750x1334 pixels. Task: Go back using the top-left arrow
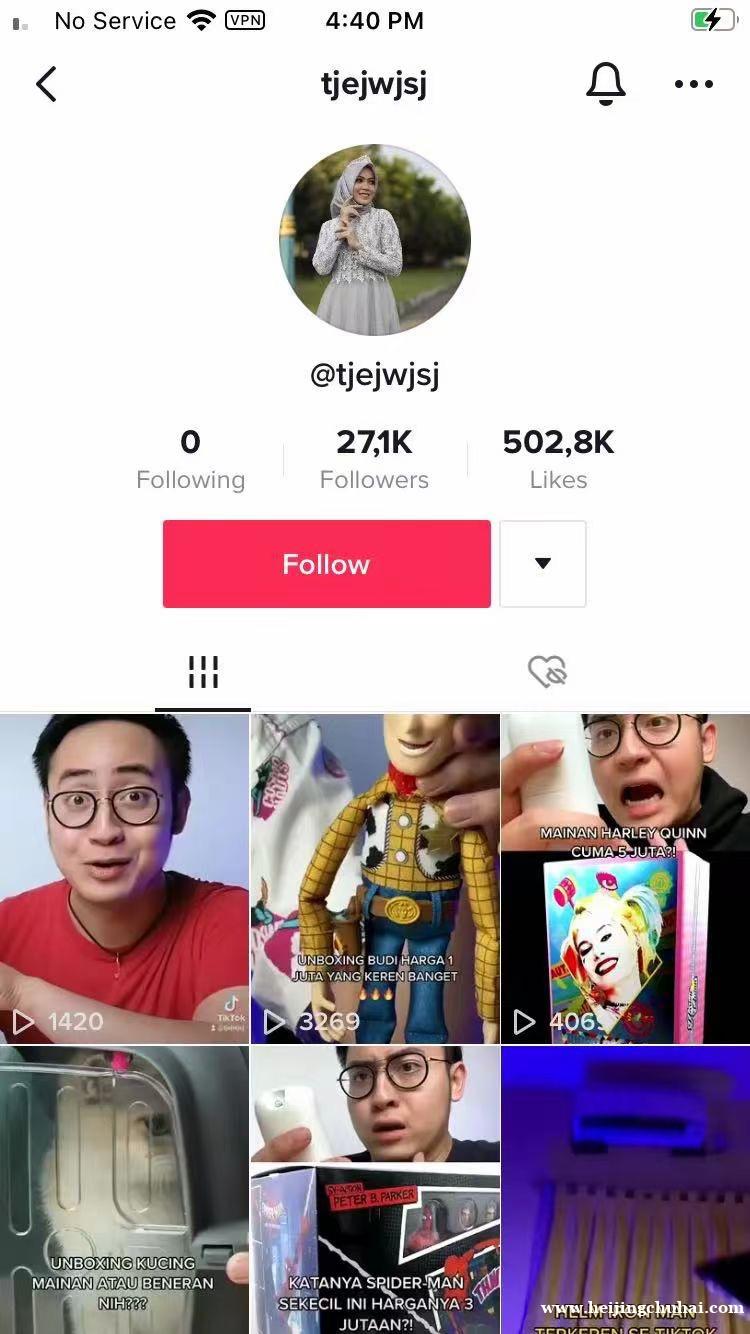(46, 84)
